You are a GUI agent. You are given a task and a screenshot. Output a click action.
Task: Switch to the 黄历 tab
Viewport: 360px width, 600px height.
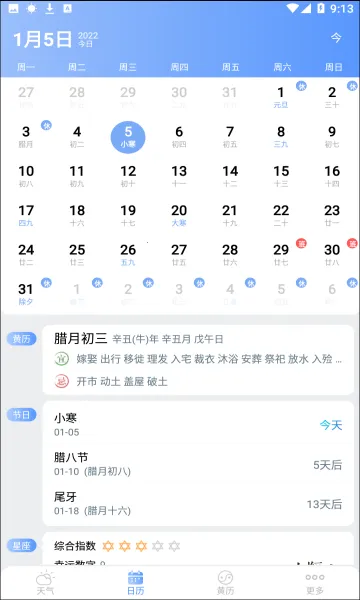click(225, 582)
